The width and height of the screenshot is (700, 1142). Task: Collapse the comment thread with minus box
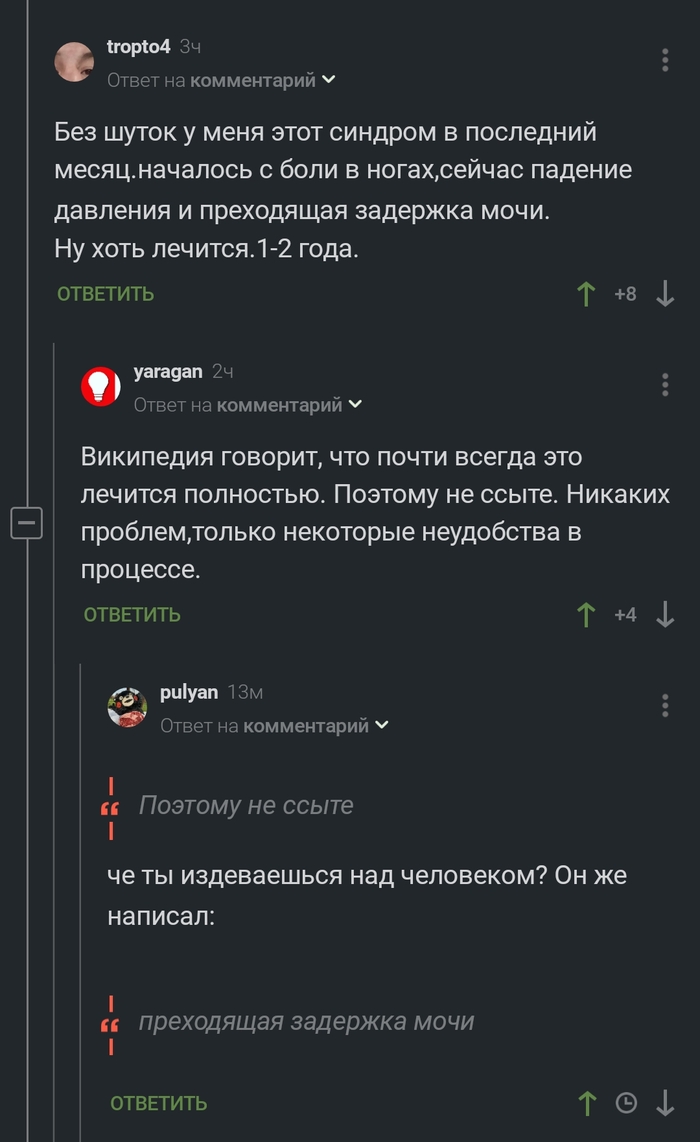pyautogui.click(x=26, y=523)
